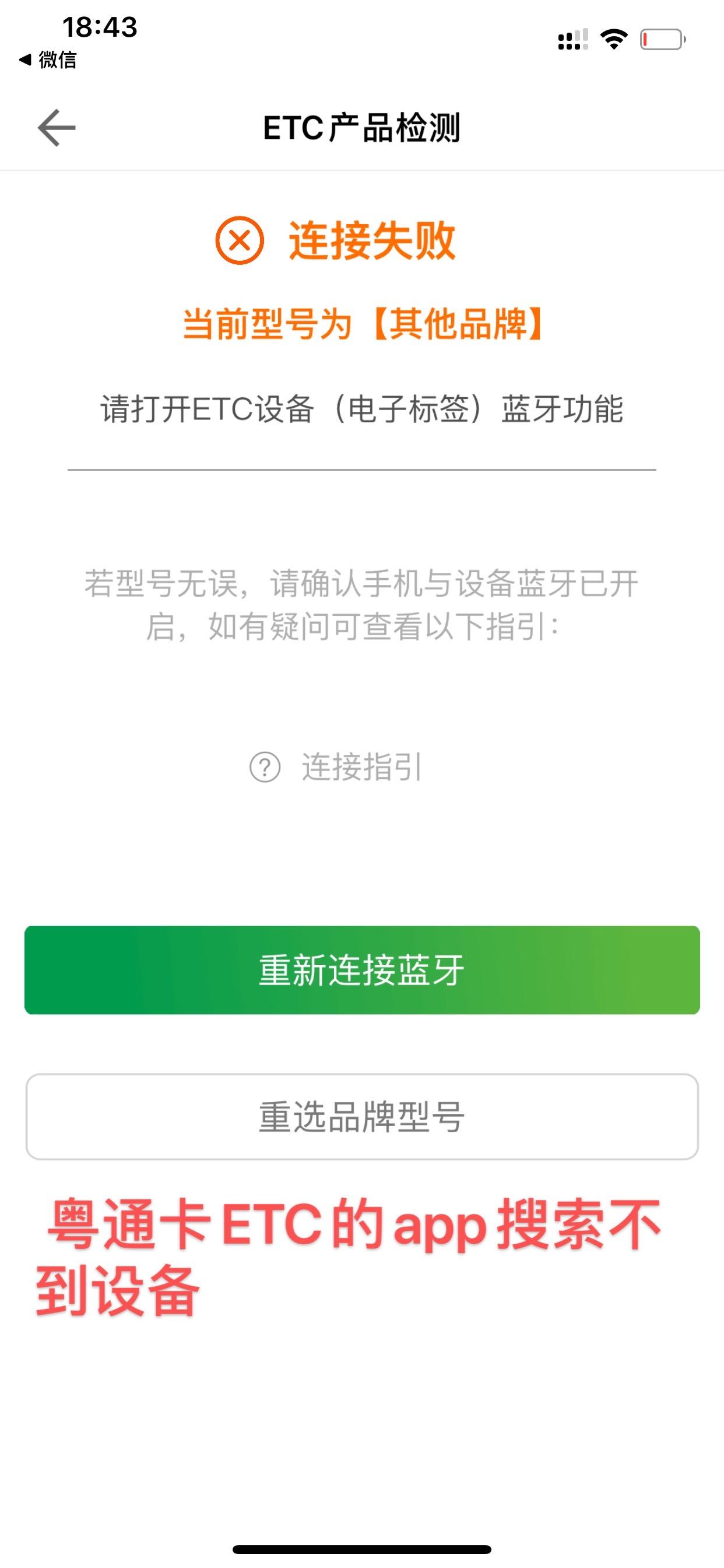The image size is (724, 1568).
Task: Select 重选品牌型号 to reselect the brand model
Action: 362,1117
